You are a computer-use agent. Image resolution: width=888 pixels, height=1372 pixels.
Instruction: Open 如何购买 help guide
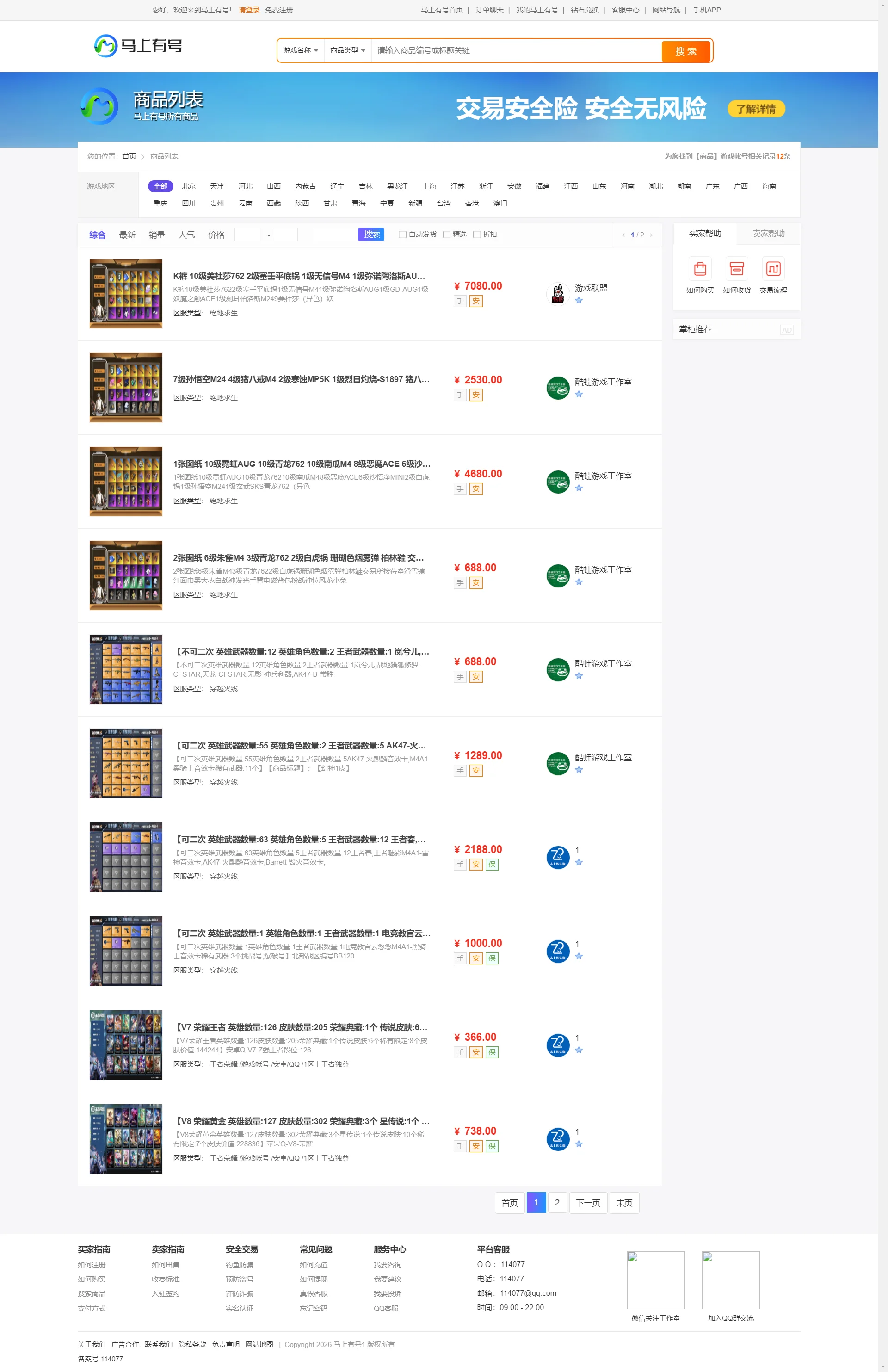point(700,276)
